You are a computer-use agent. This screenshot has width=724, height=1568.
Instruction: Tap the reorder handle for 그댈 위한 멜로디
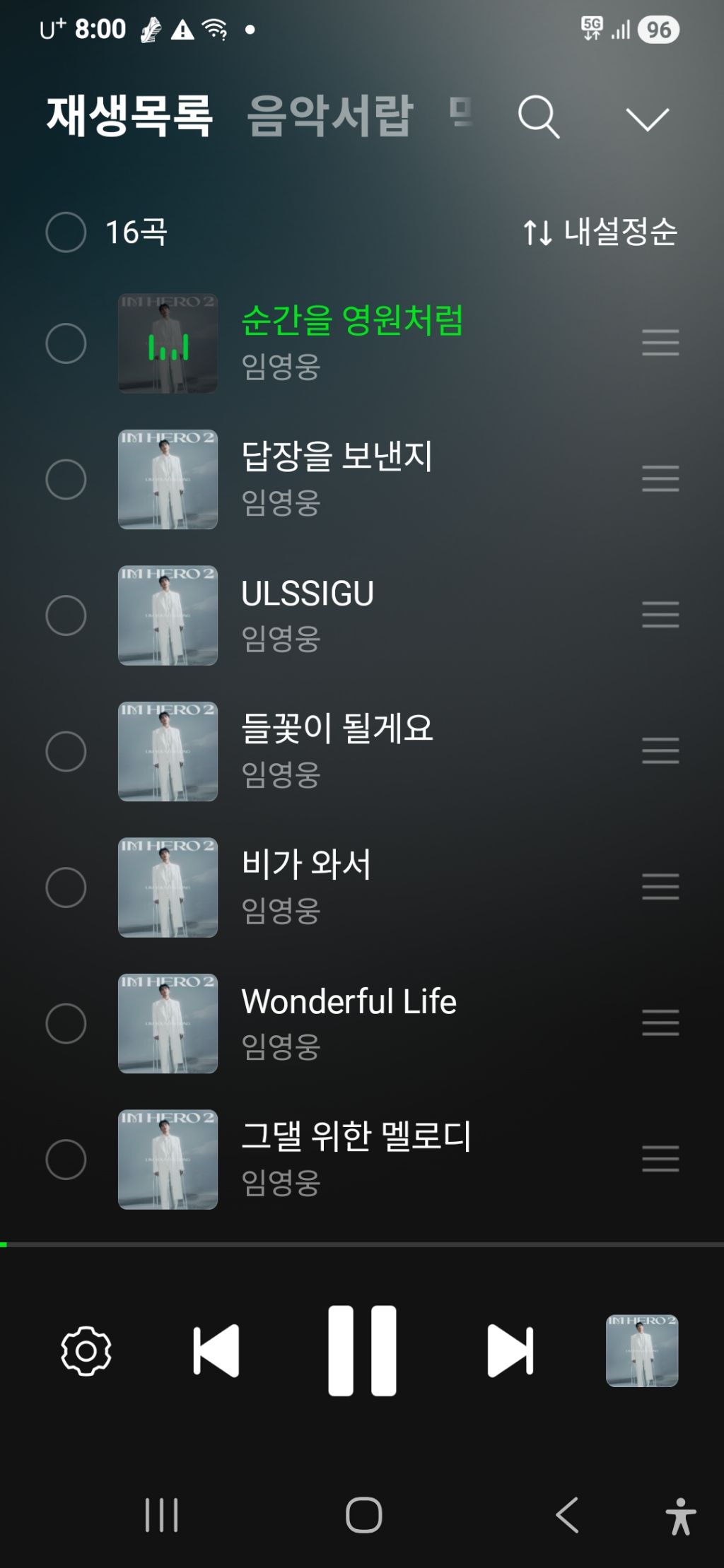tap(660, 1159)
